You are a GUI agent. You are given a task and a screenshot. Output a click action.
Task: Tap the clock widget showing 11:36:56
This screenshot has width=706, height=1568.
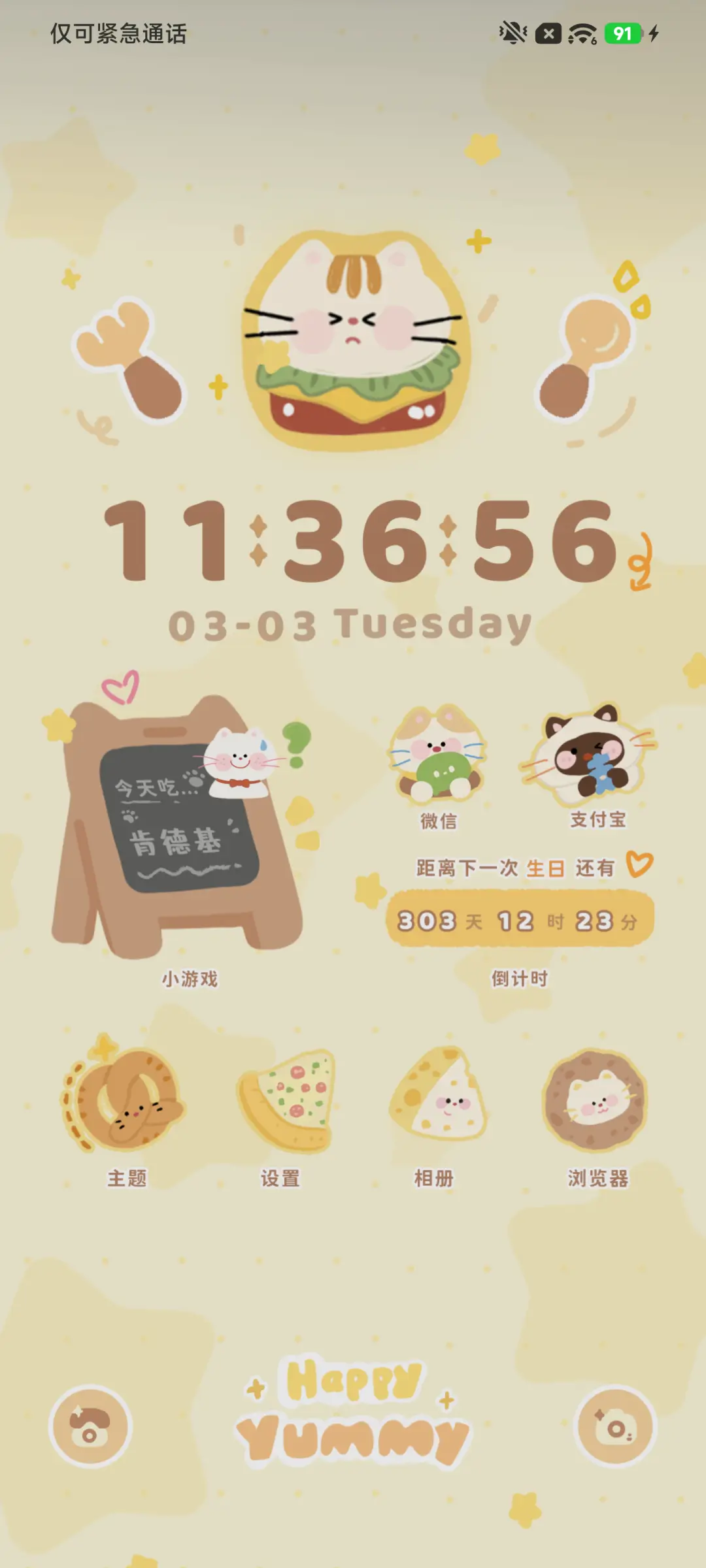(x=360, y=541)
